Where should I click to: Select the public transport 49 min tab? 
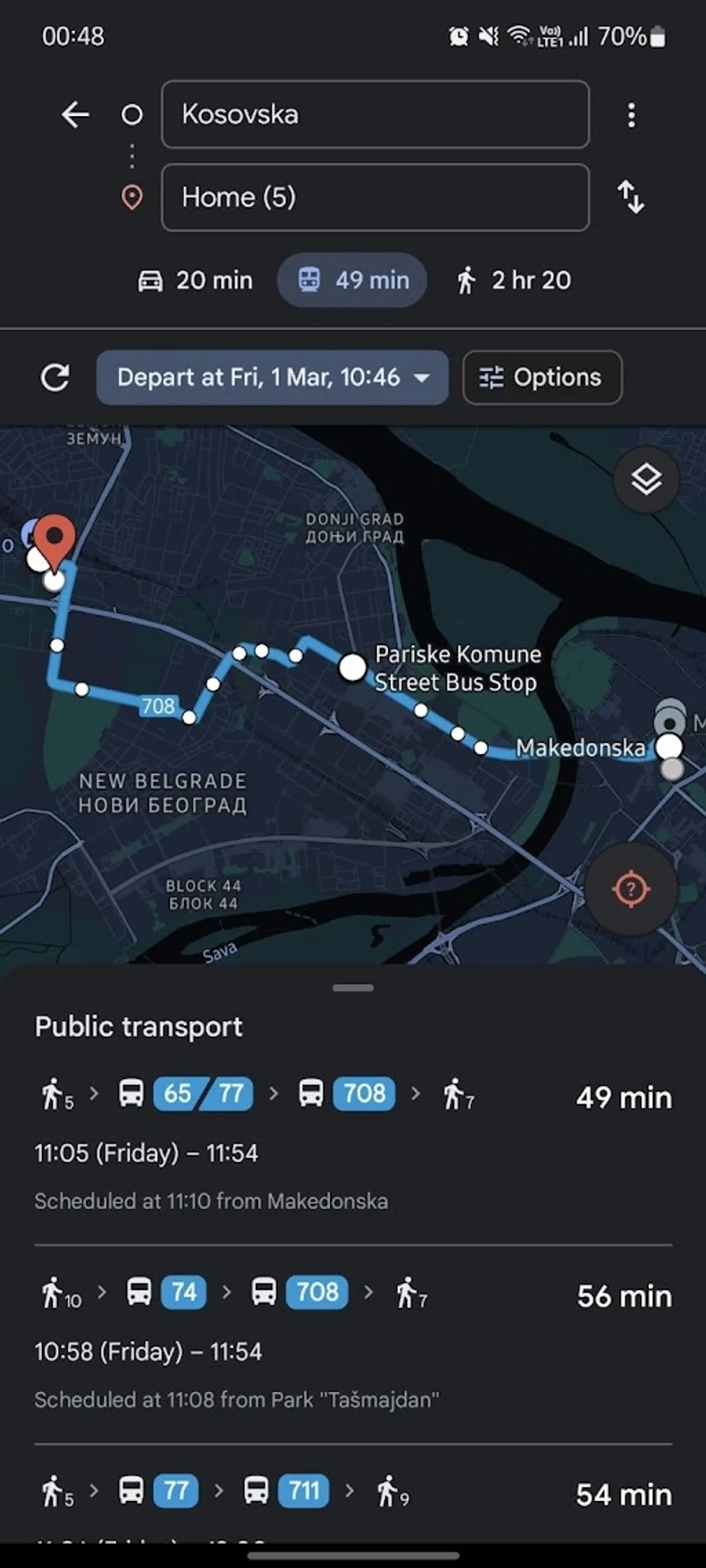tap(352, 281)
